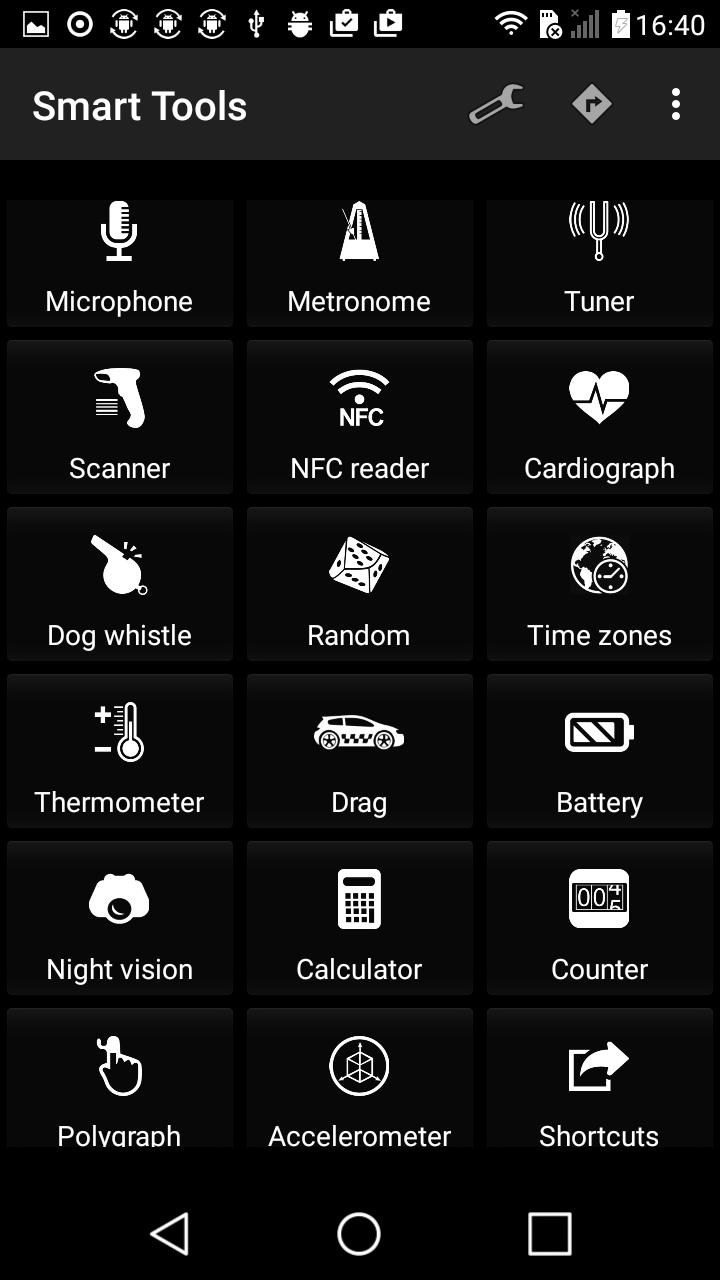Open the Accelerometer tool

pos(359,1080)
